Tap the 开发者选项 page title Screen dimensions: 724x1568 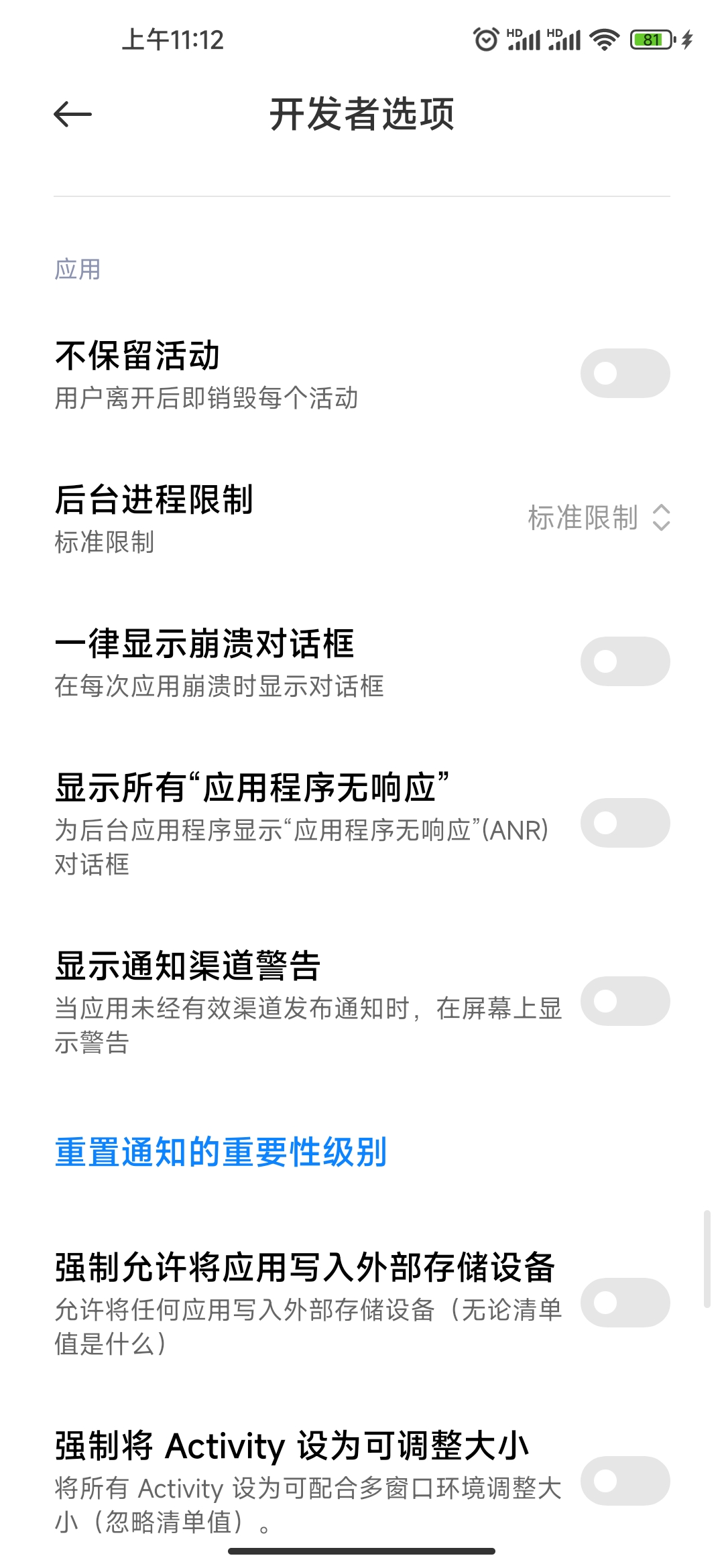[x=362, y=114]
